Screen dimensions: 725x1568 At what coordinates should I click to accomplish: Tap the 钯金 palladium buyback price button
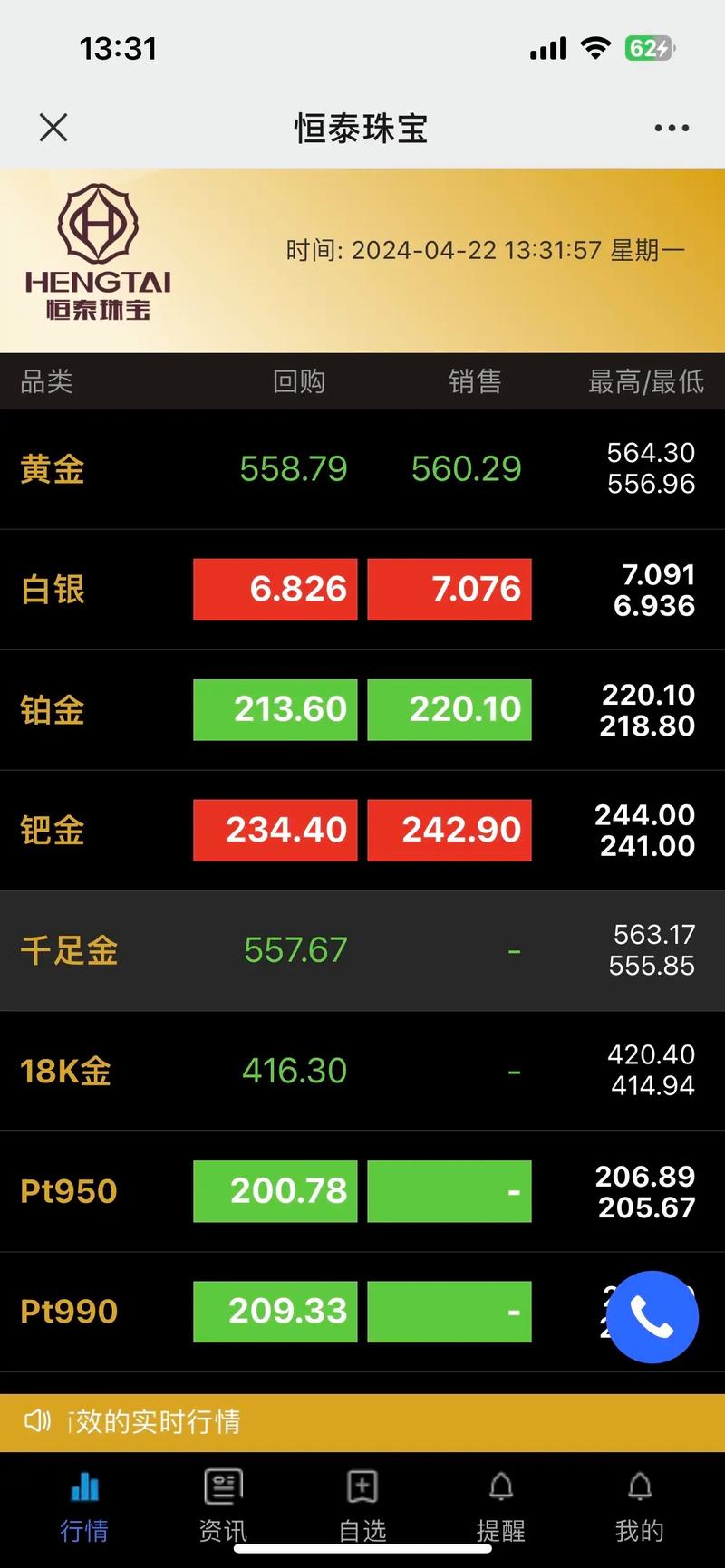click(275, 830)
